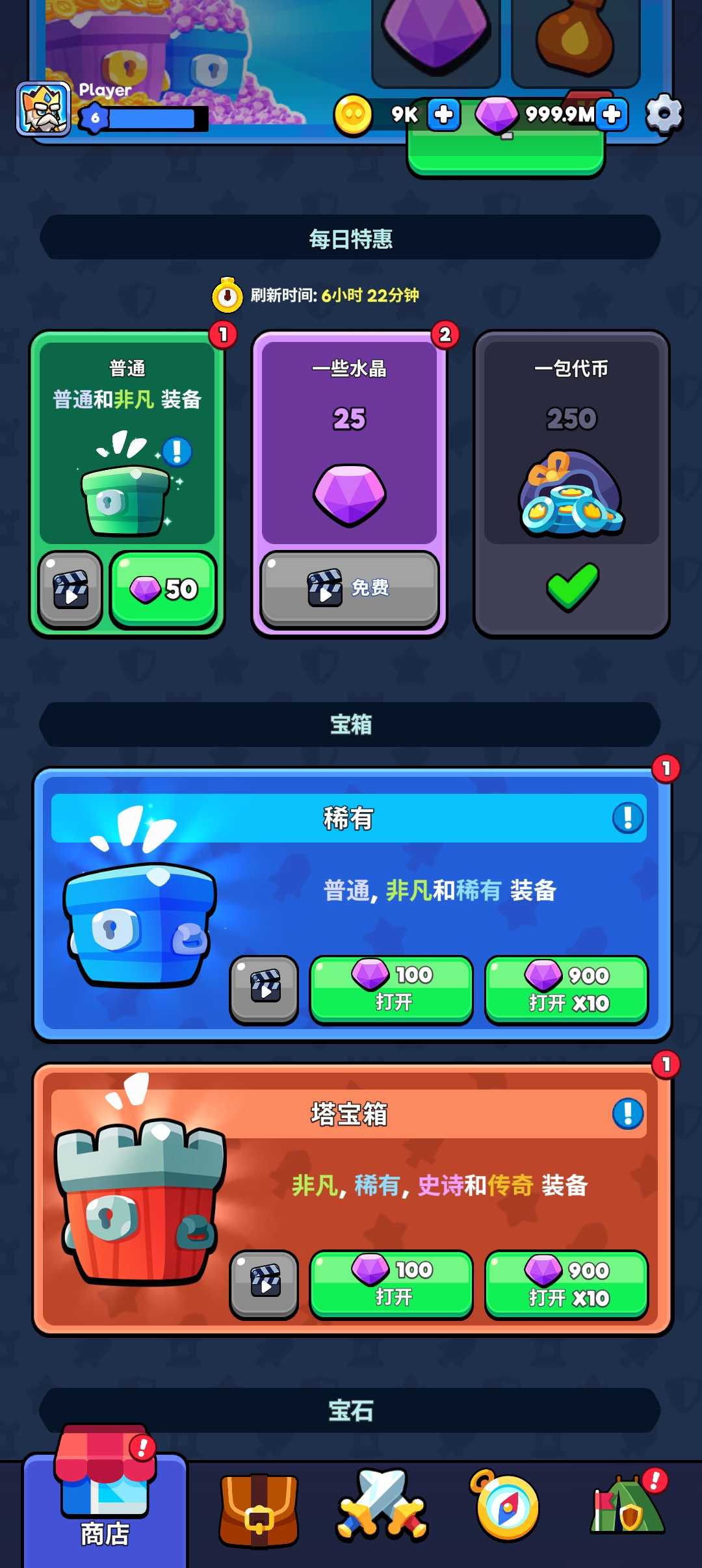Show info for the 塔宝箱 chest
702x1568 pixels.
pyautogui.click(x=627, y=1113)
